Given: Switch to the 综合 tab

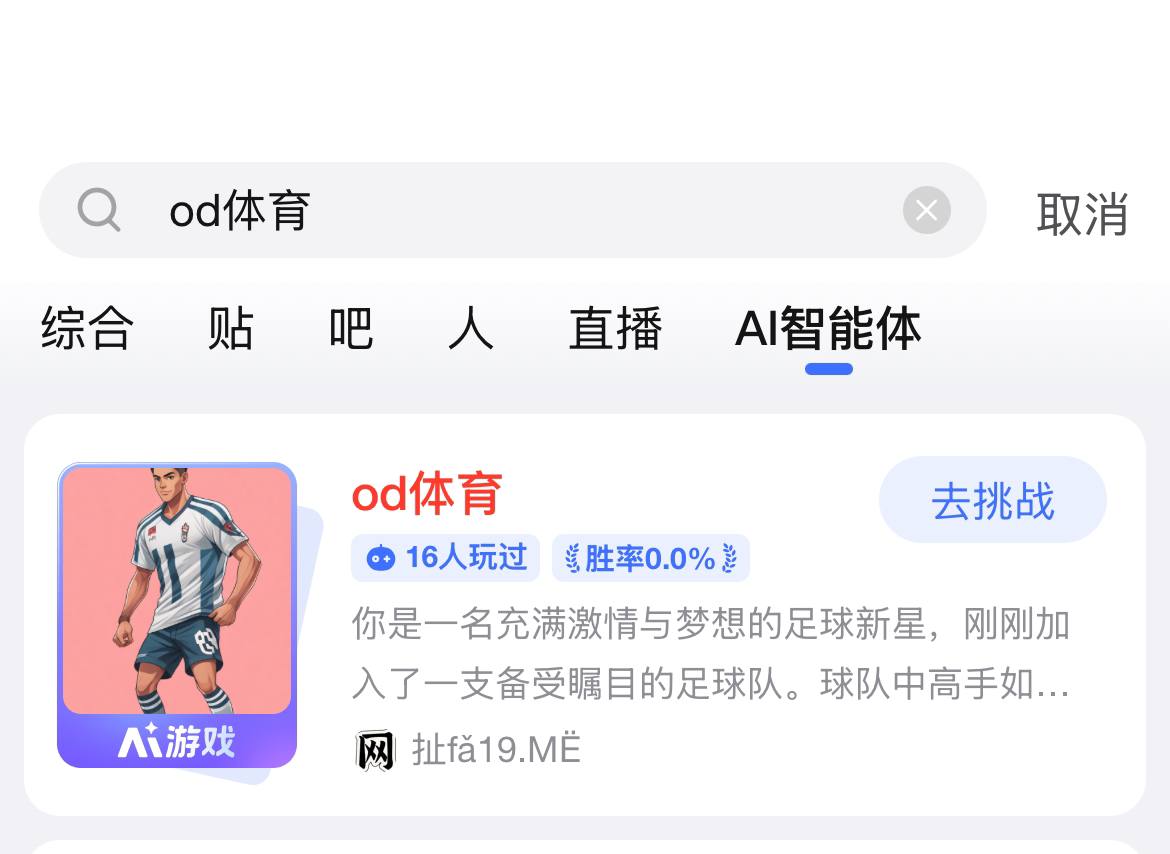Looking at the screenshot, I should click(x=87, y=329).
